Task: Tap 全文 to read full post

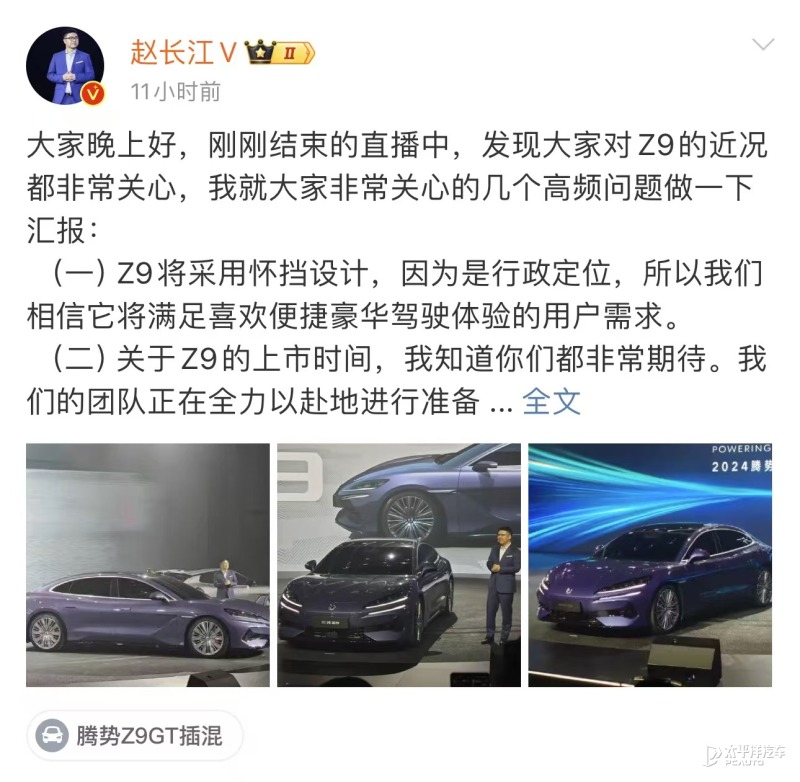Action: [551, 402]
